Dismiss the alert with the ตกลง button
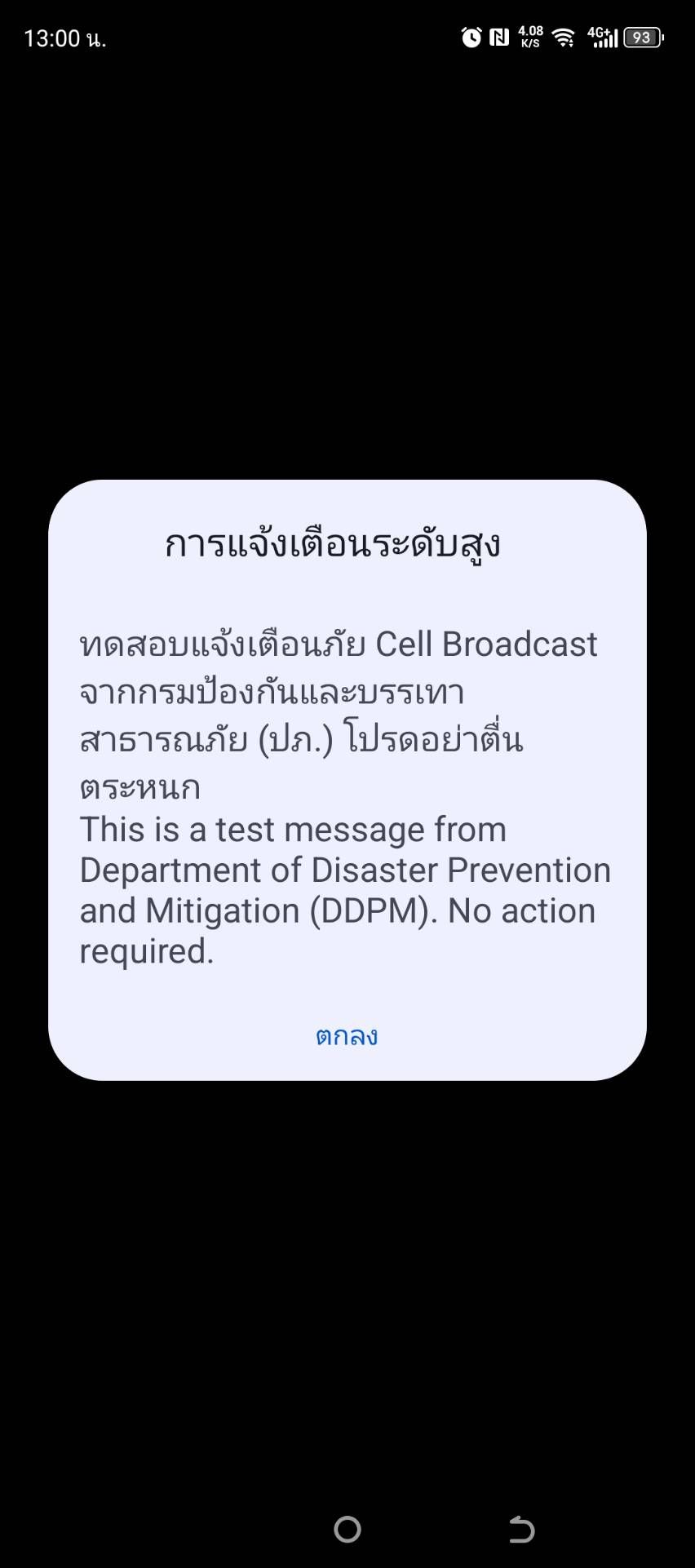Viewport: 695px width, 1568px height. click(347, 1036)
